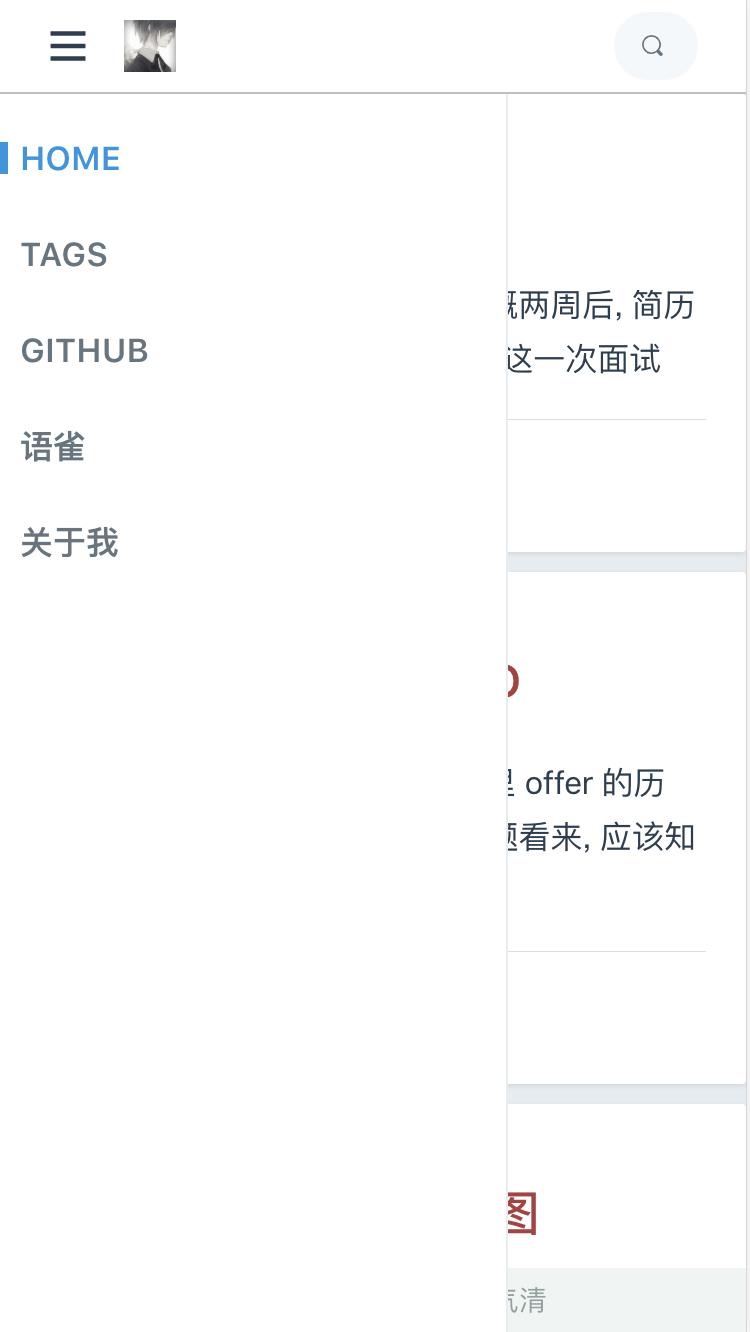Visit the GITHUB link
This screenshot has width=750, height=1332.
click(x=85, y=351)
